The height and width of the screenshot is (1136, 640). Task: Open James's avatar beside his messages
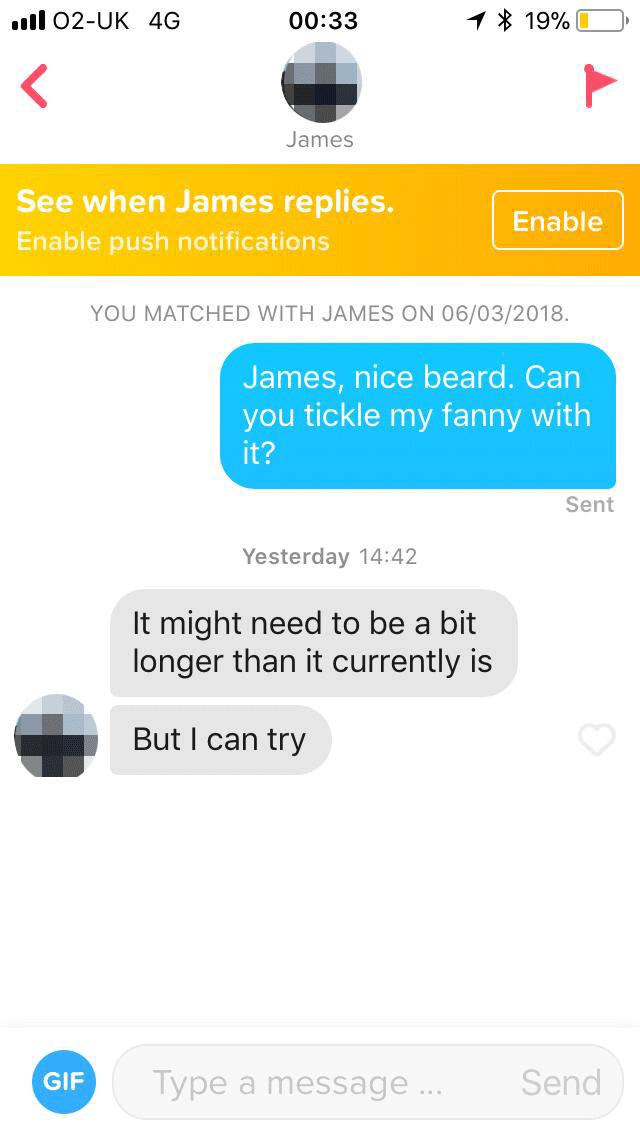pyautogui.click(x=57, y=737)
